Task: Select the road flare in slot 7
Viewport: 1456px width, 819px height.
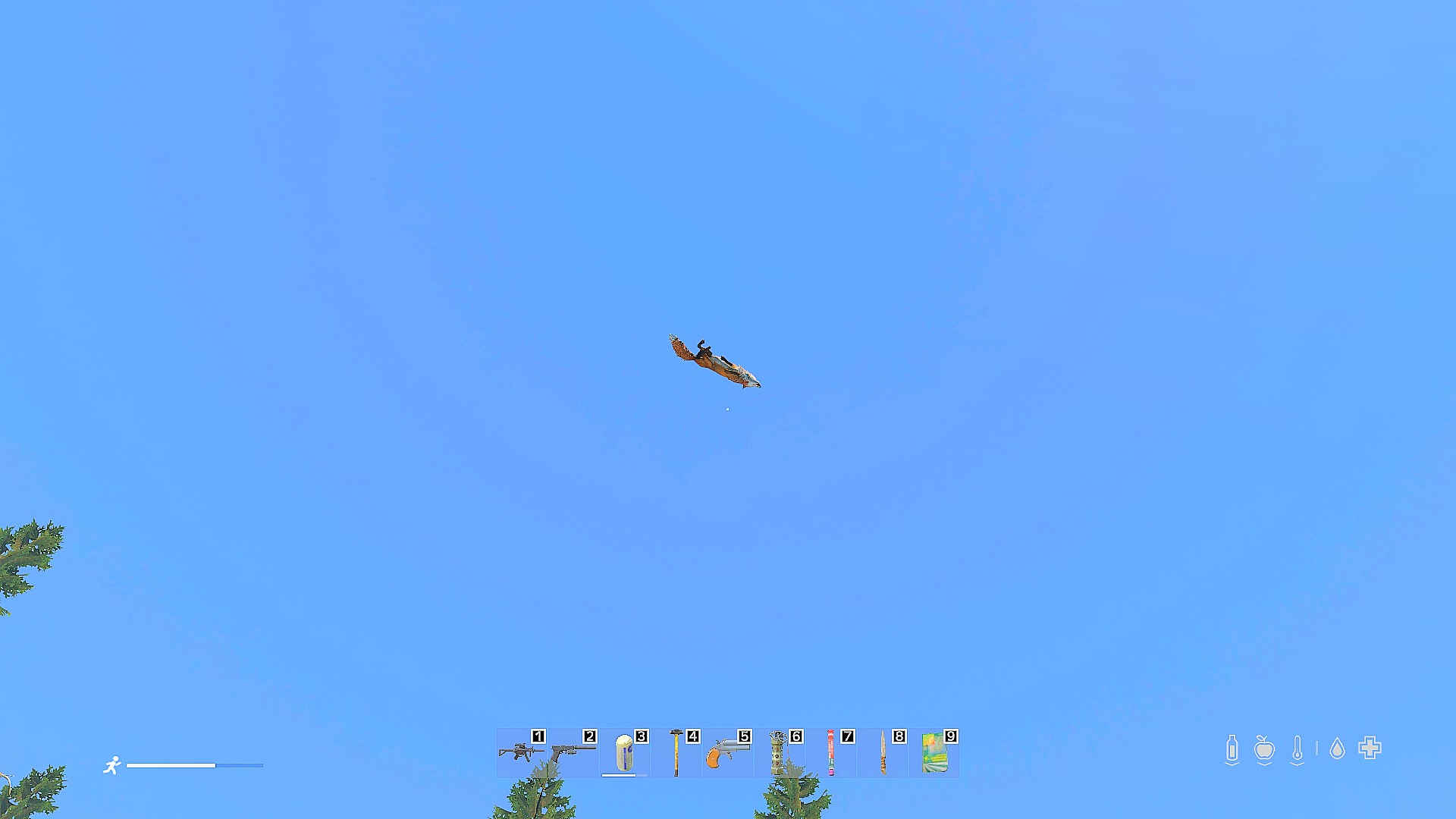Action: coord(831,752)
